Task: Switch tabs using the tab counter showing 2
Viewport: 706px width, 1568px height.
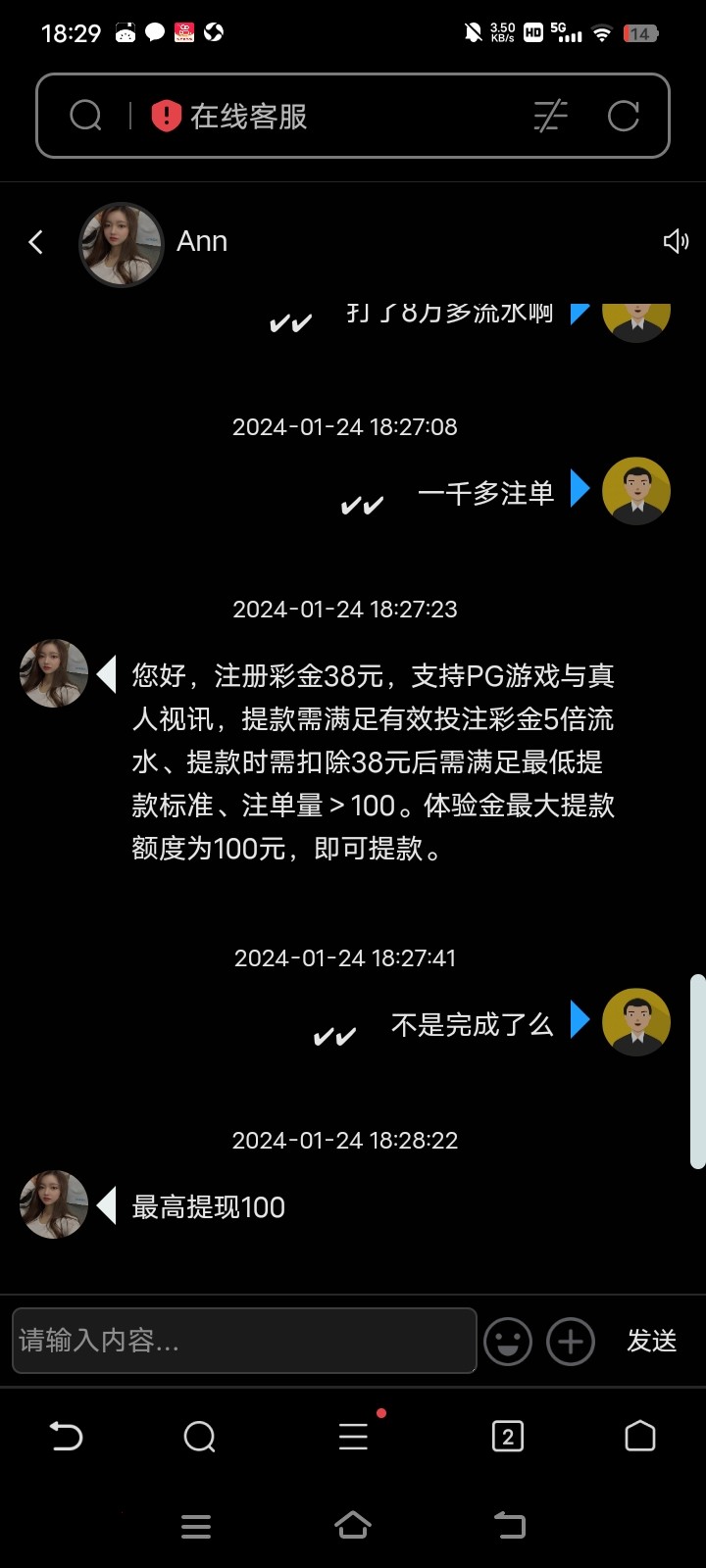Action: (x=507, y=1436)
